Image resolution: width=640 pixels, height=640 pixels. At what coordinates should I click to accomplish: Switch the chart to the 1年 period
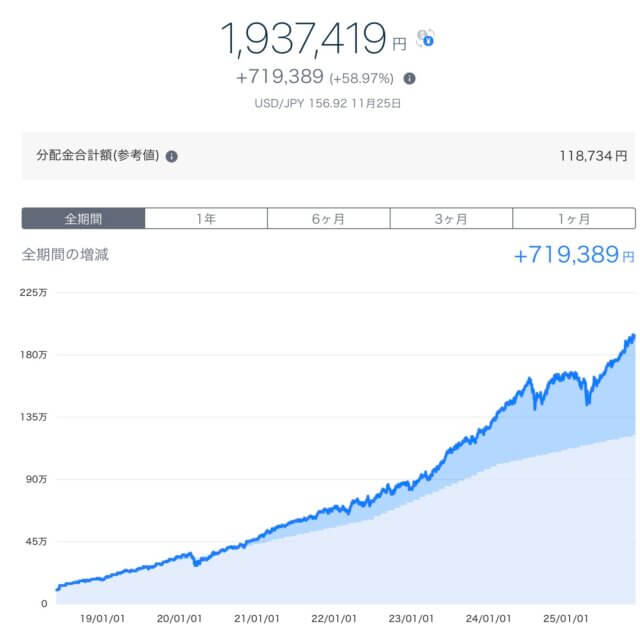pyautogui.click(x=206, y=218)
